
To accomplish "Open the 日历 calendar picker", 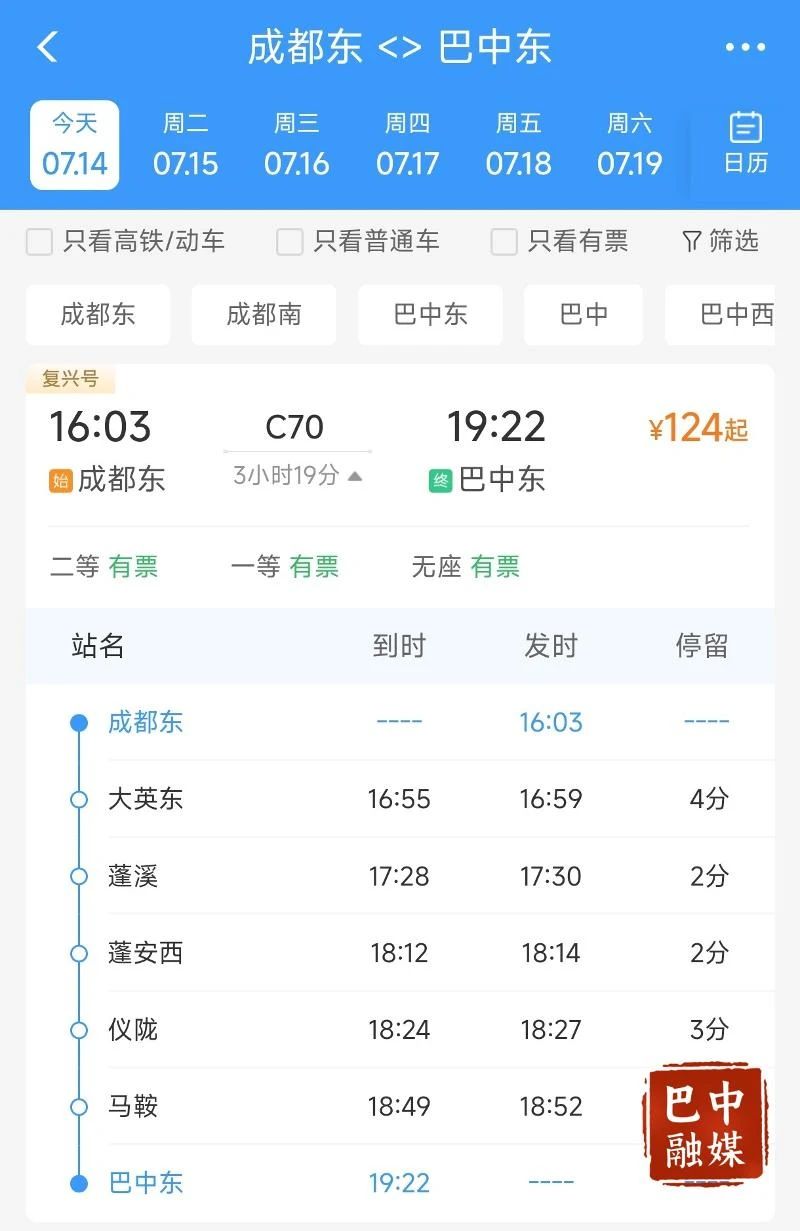I will (x=745, y=143).
